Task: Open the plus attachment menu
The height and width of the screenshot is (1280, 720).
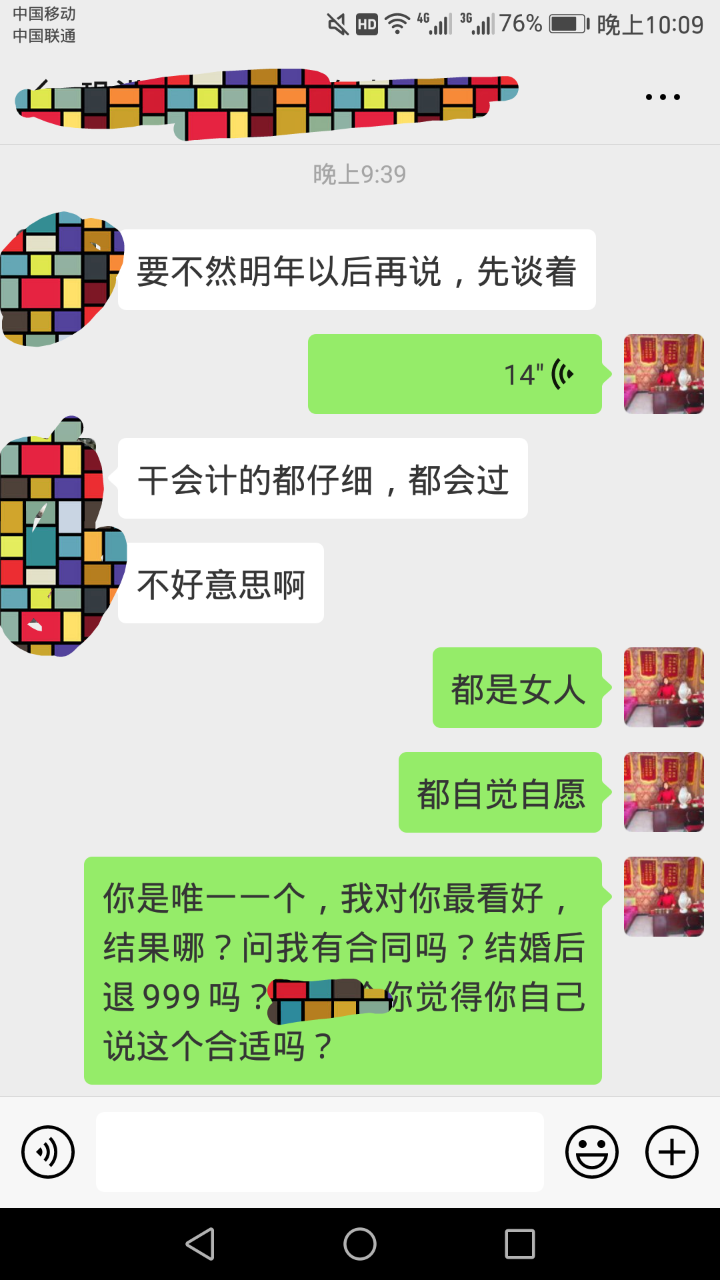Action: click(672, 1152)
